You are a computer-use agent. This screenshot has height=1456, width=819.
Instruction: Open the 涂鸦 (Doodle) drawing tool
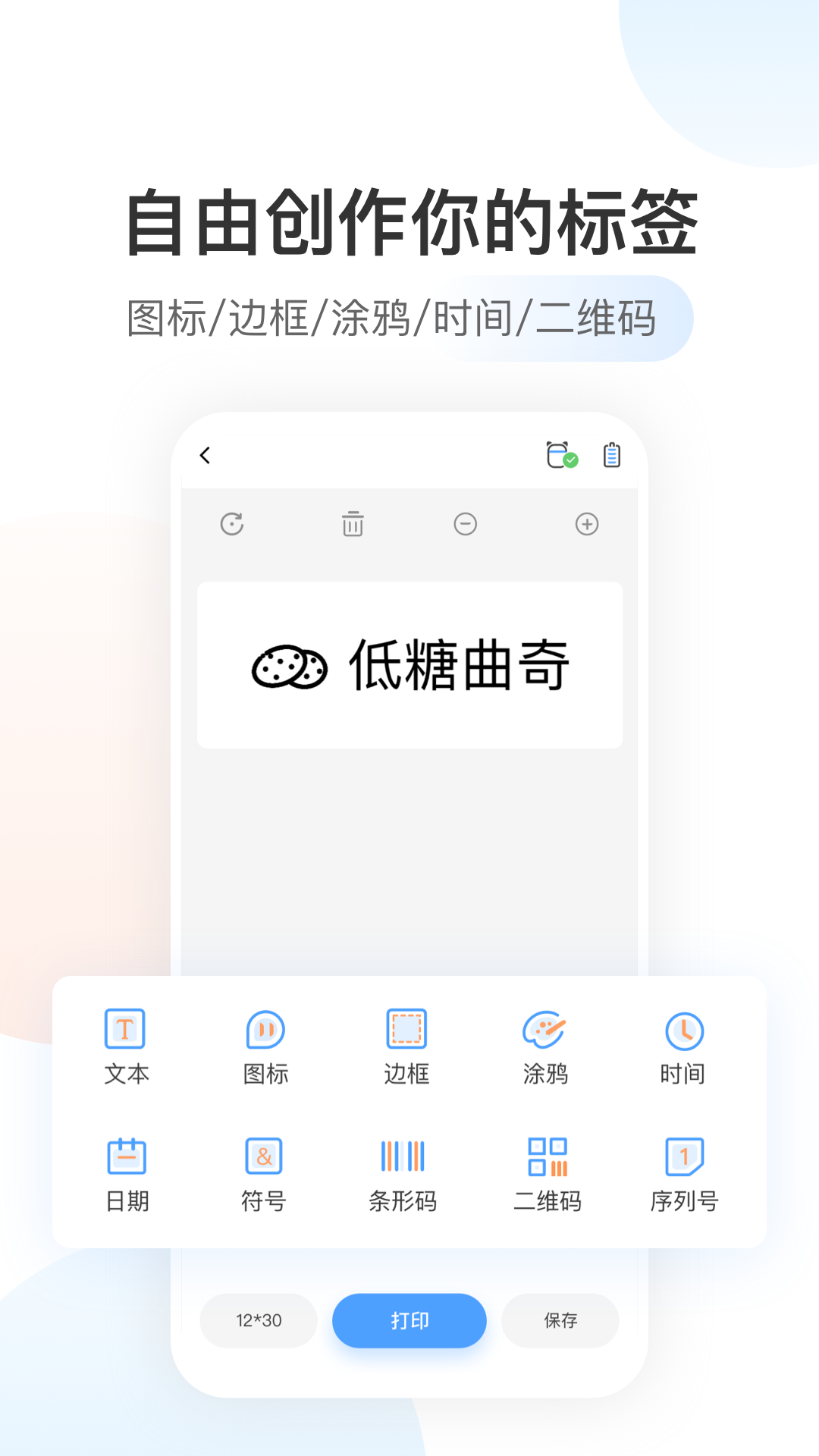coord(545,1046)
